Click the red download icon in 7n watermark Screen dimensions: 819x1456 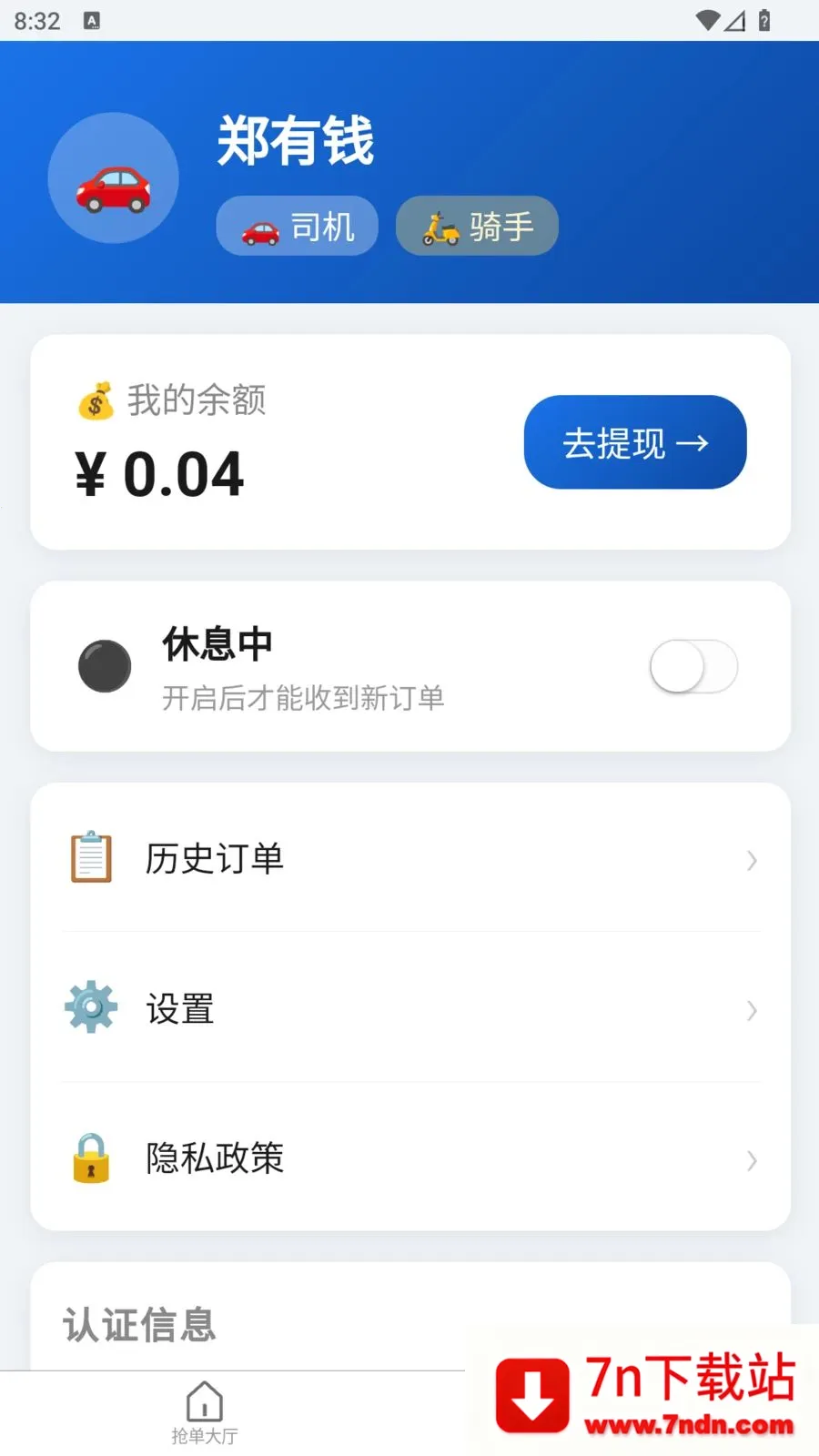click(x=532, y=1394)
